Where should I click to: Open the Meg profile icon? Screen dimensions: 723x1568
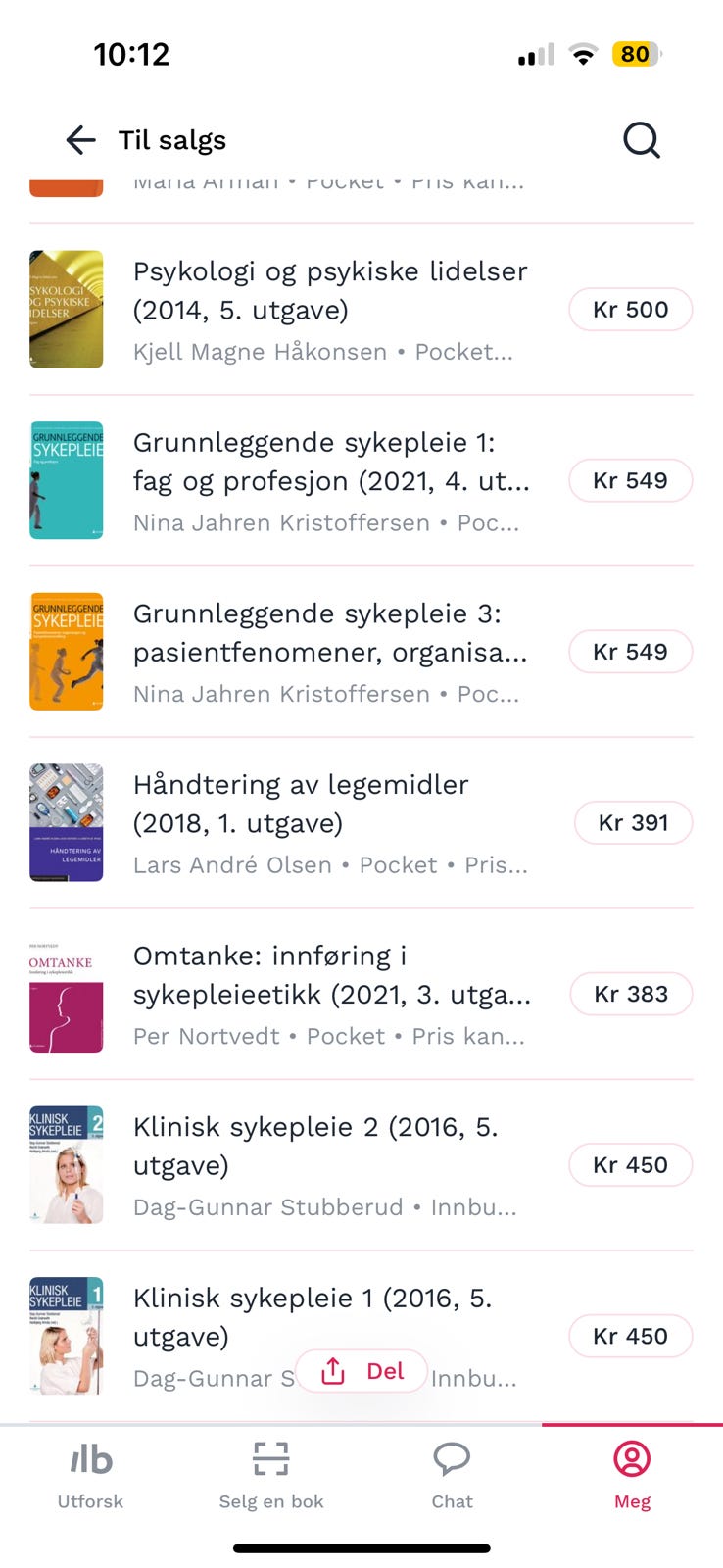pos(632,1459)
